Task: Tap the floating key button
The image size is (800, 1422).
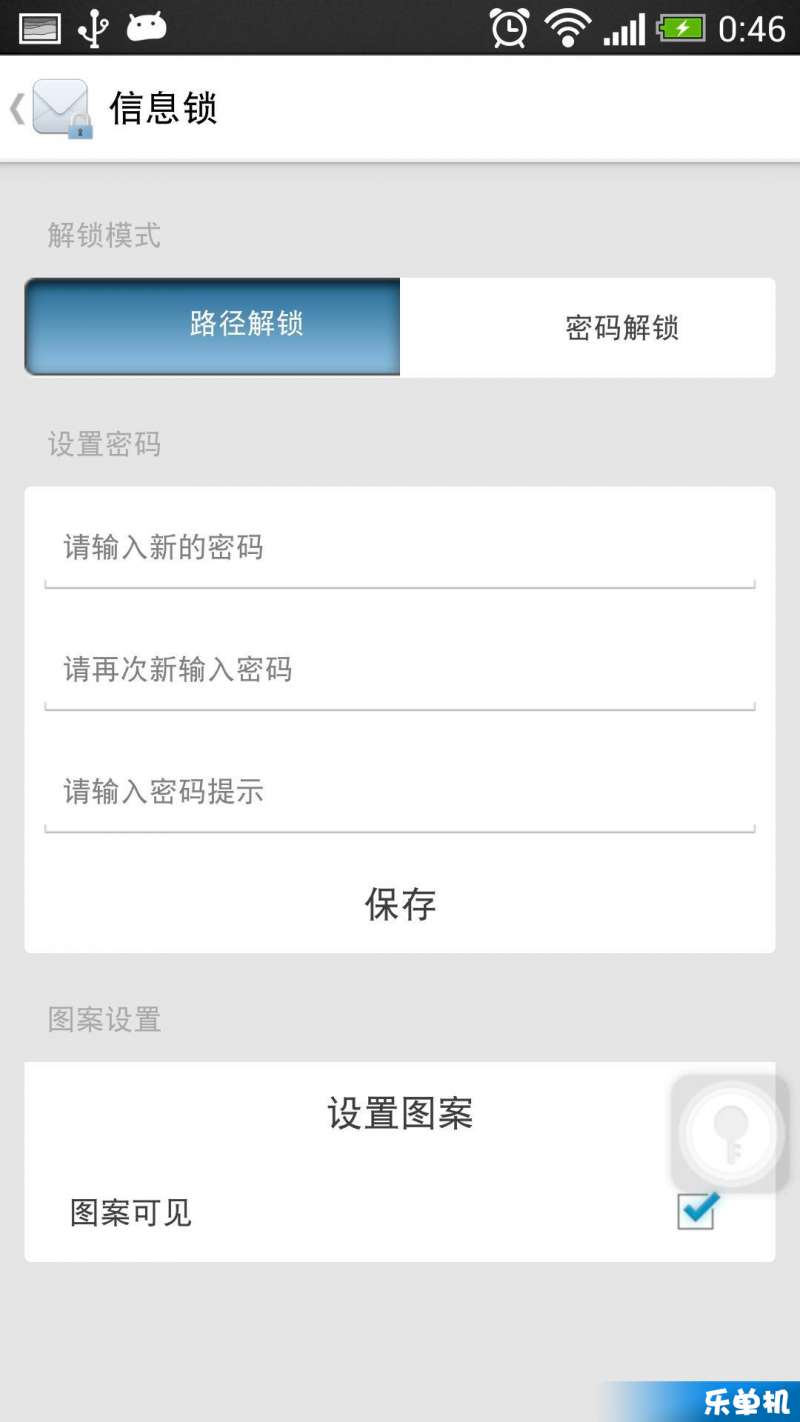Action: (x=730, y=1134)
